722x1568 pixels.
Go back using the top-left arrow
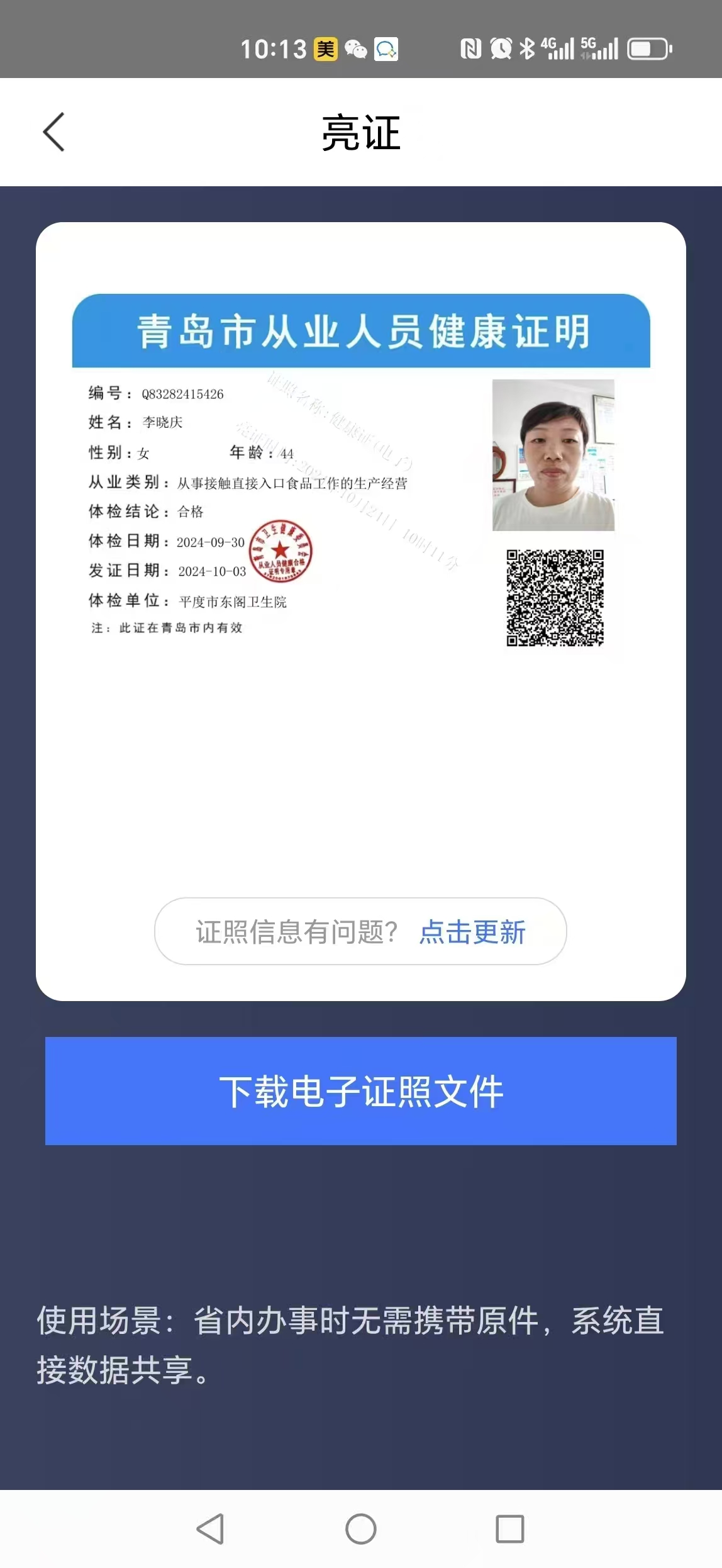(x=54, y=132)
